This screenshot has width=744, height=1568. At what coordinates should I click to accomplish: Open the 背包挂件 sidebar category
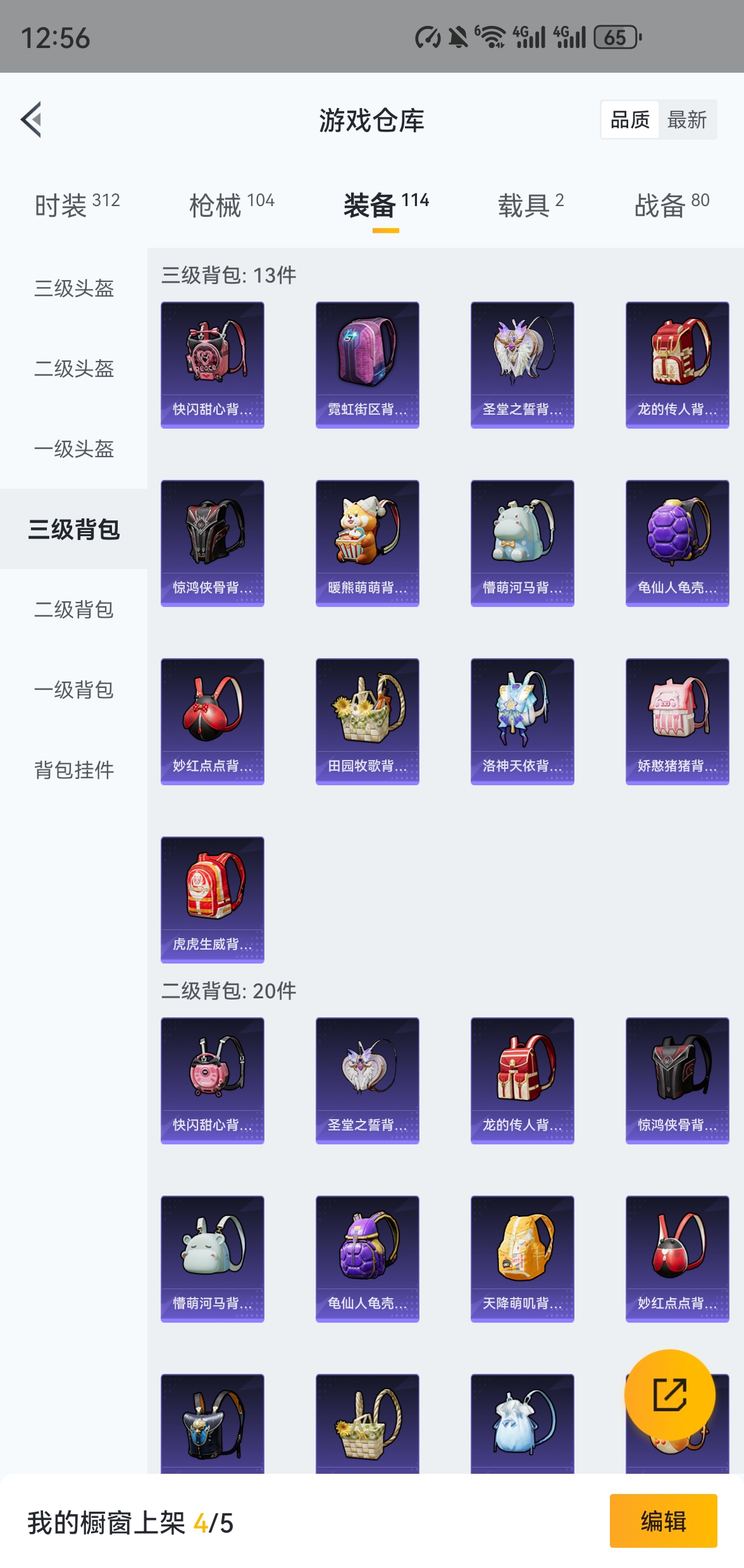[x=73, y=770]
